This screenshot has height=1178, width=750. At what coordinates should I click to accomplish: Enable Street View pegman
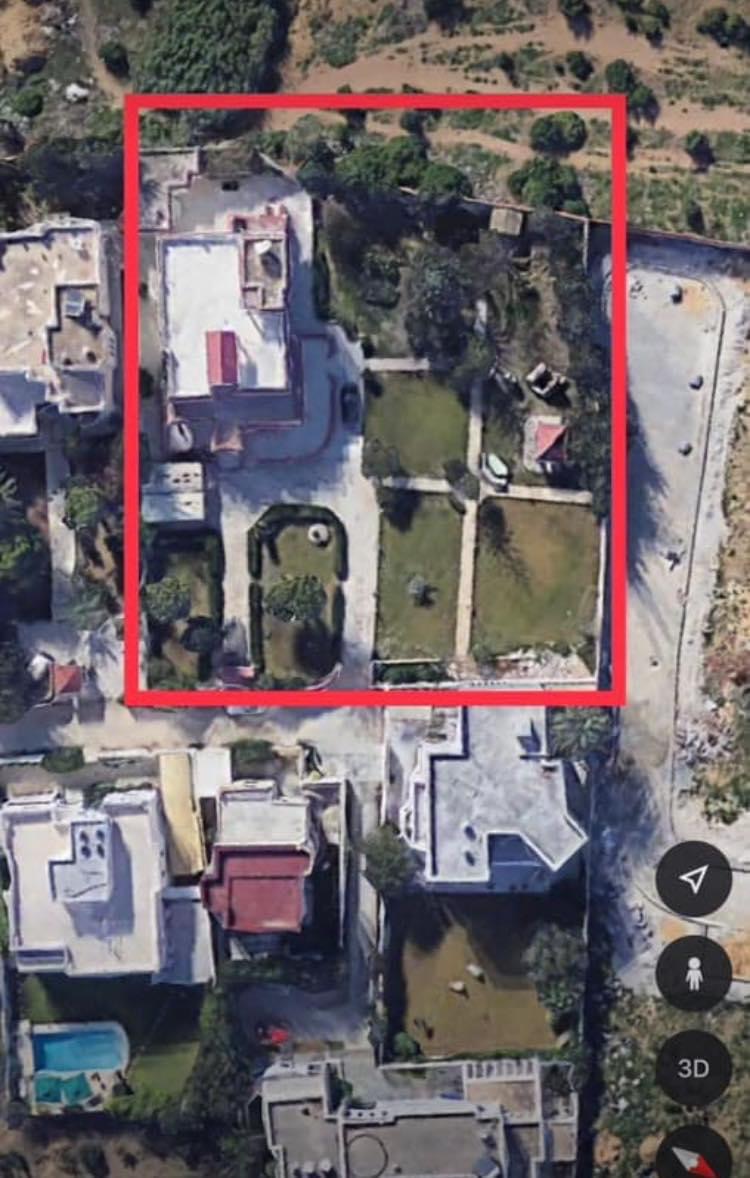[x=693, y=973]
